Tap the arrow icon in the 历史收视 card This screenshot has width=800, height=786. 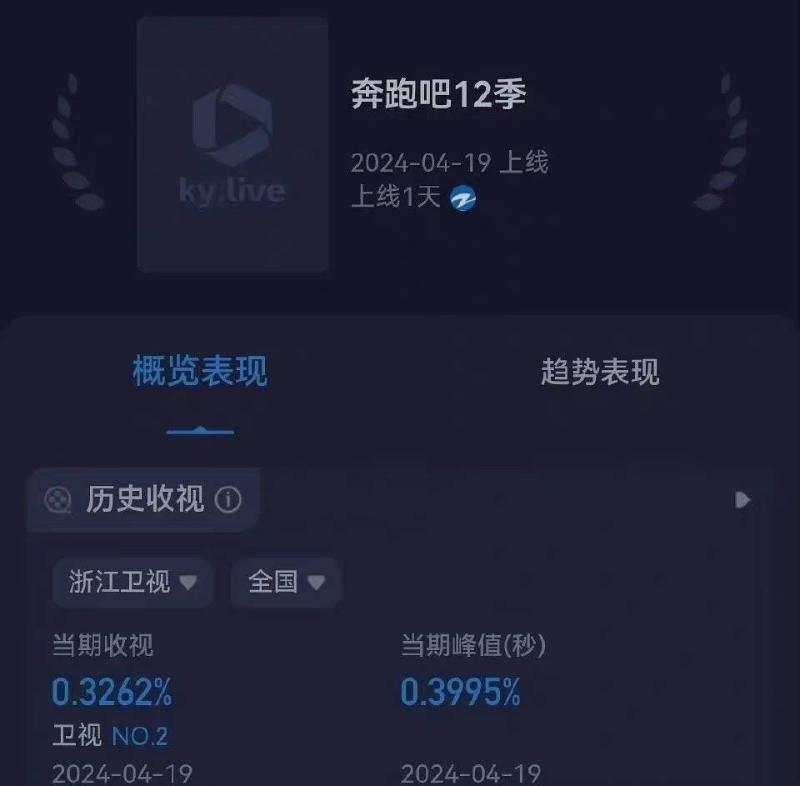[742, 499]
